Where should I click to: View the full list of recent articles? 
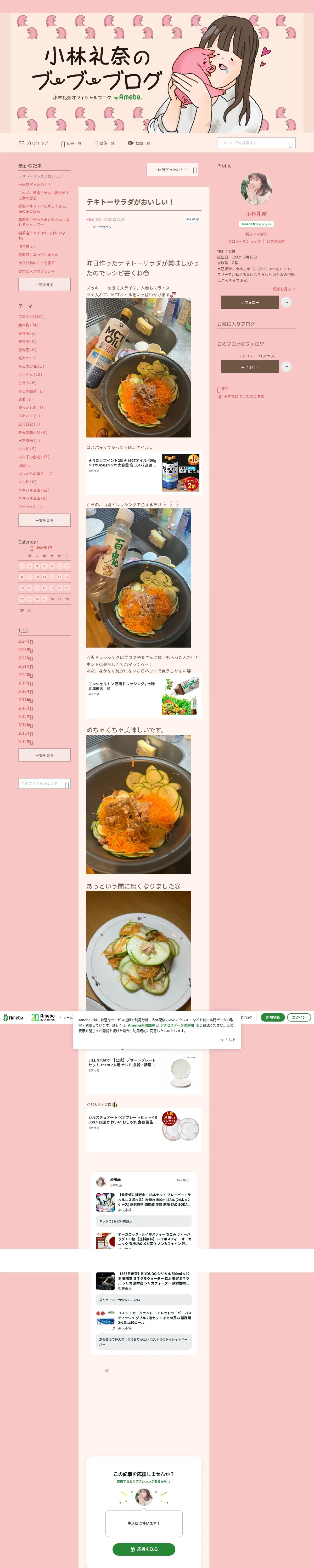point(44,284)
